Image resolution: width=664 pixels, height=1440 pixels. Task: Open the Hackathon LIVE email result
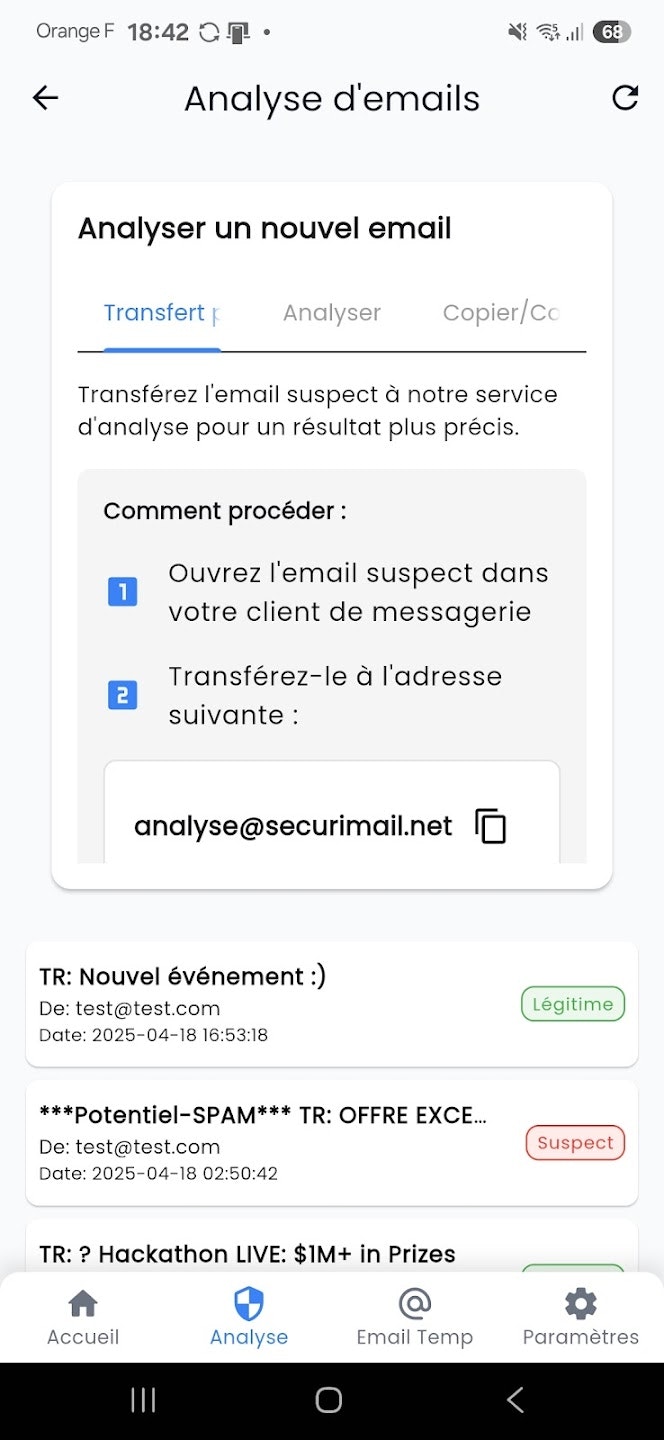(270, 1252)
